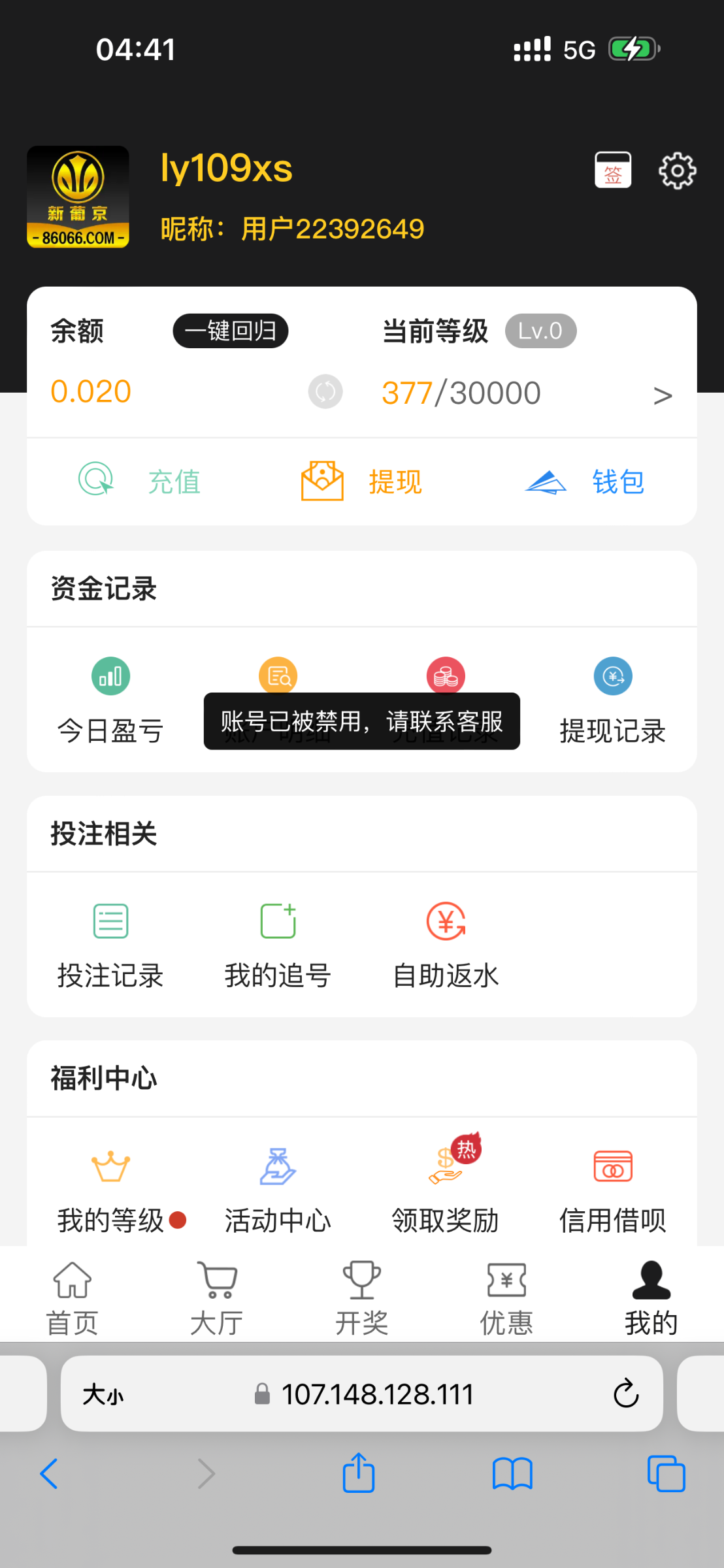Viewport: 724px width, 1568px height.
Task: Open 钱包 wallet
Action: tap(585, 482)
